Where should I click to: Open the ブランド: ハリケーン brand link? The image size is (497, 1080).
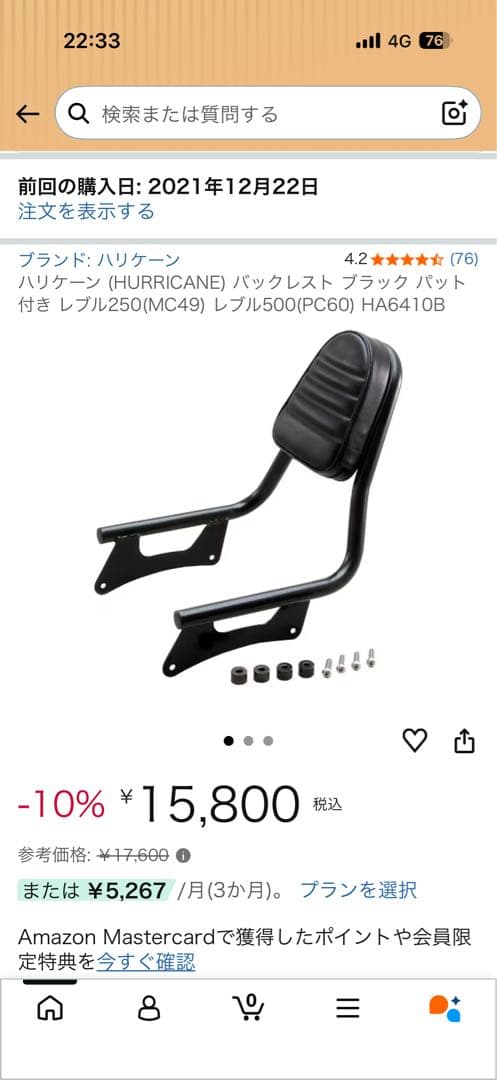[x=99, y=260]
